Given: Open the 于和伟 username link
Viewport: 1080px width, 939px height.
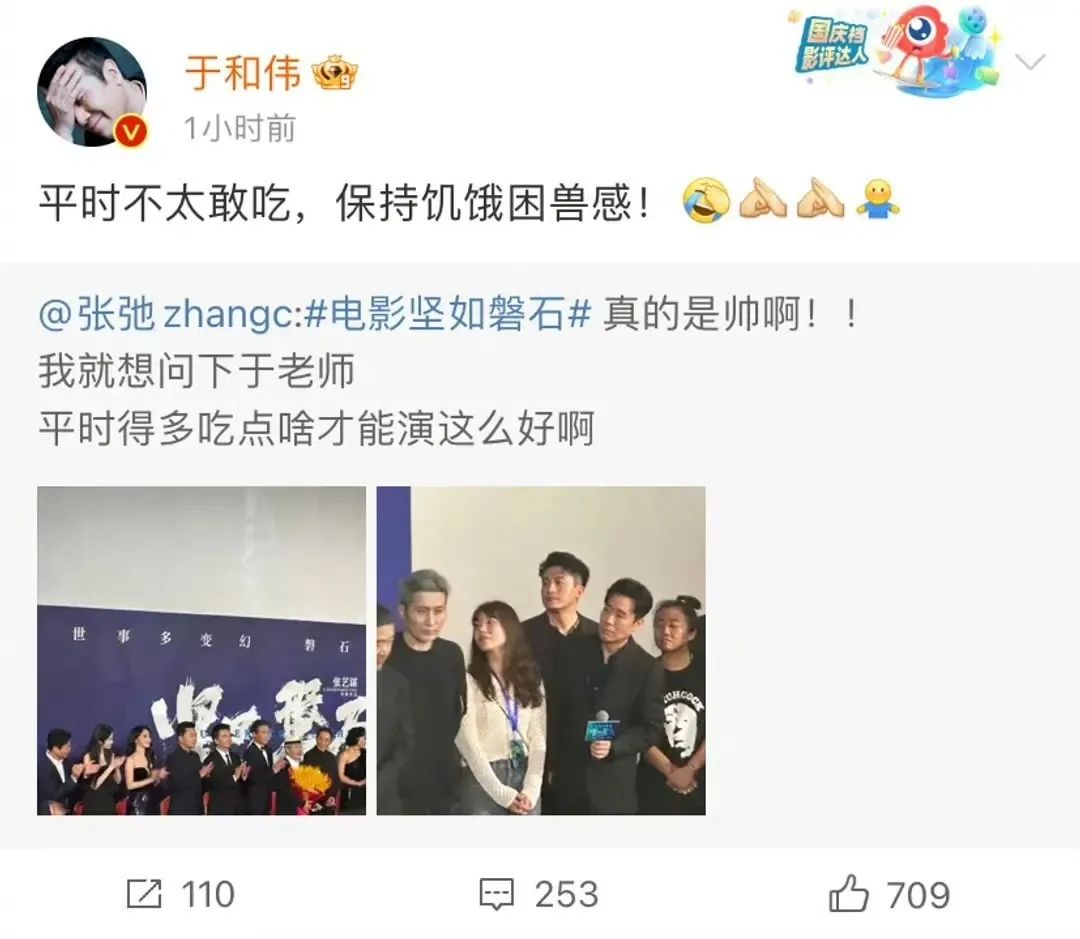Looking at the screenshot, I should (243, 73).
